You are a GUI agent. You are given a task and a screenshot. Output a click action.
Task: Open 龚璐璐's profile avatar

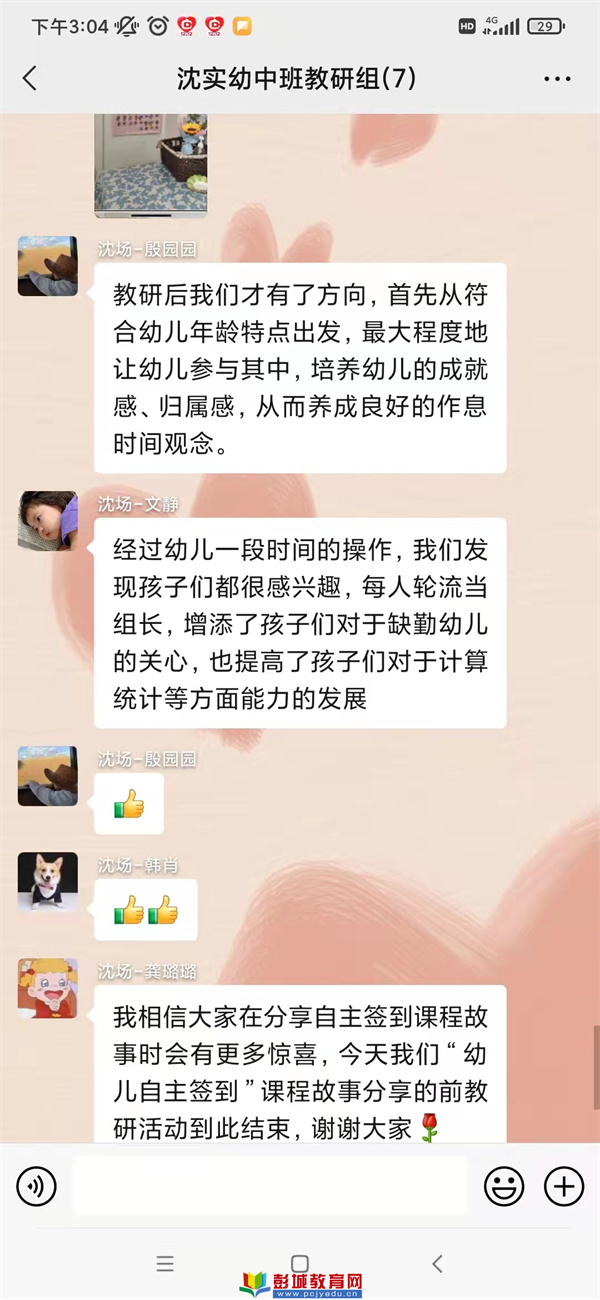pos(47,988)
